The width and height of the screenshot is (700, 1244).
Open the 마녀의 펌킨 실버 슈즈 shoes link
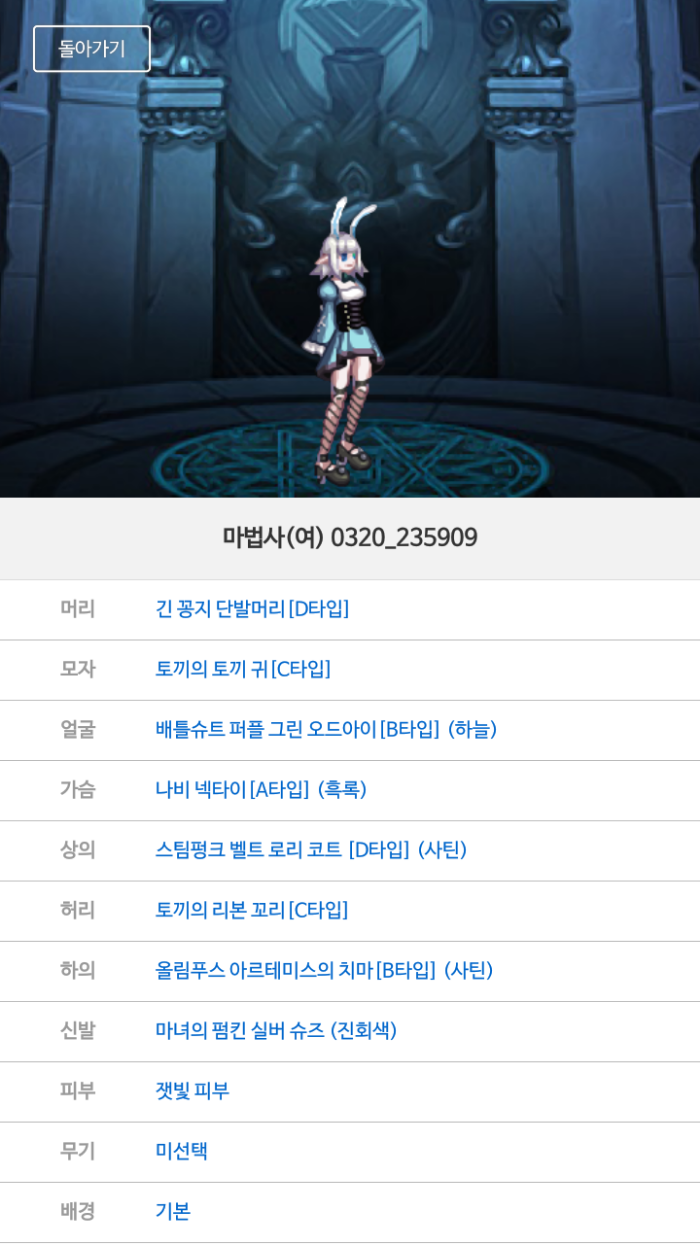coord(276,1030)
